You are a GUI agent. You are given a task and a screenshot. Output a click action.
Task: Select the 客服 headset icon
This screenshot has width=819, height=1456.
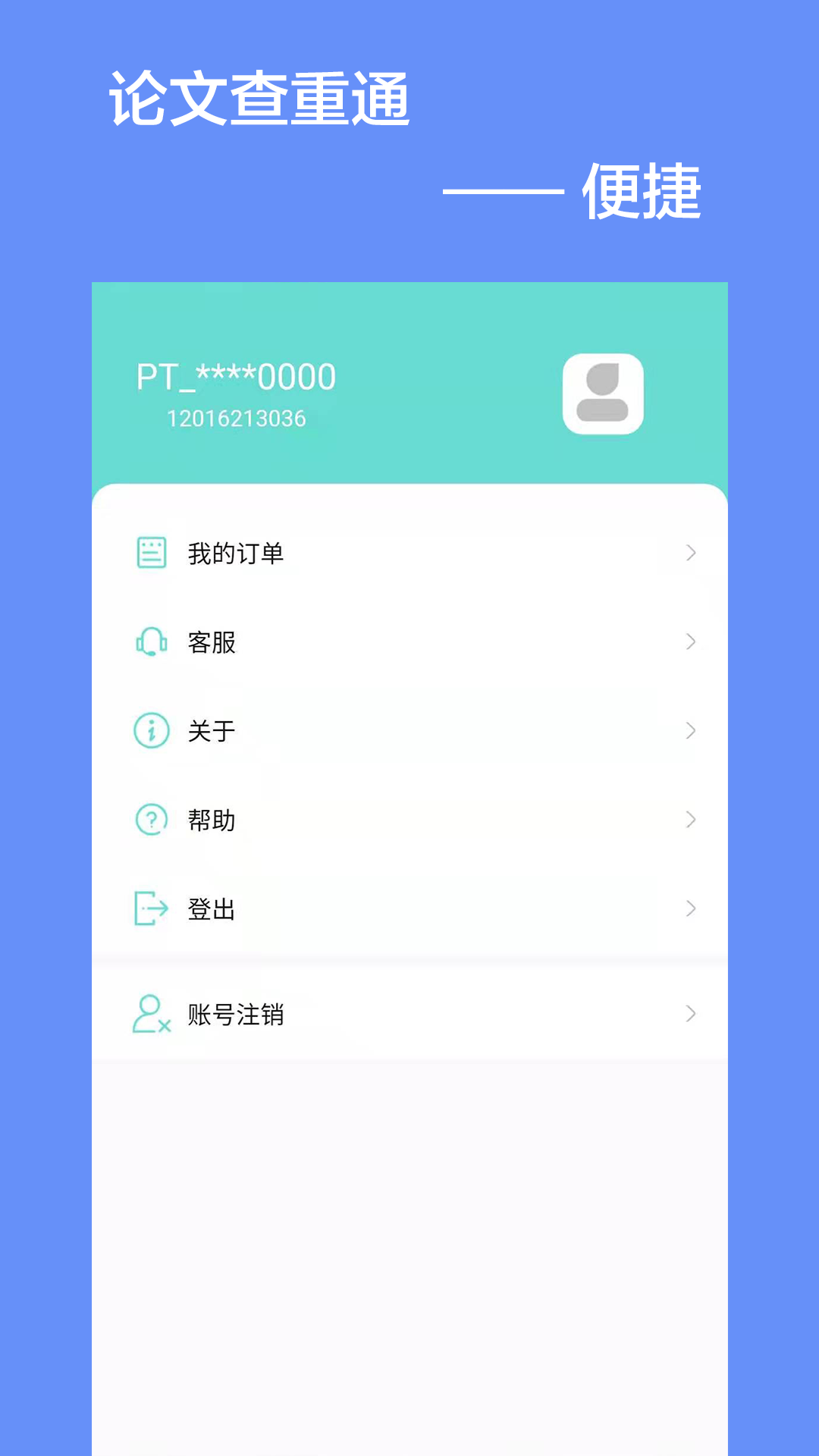click(x=151, y=642)
